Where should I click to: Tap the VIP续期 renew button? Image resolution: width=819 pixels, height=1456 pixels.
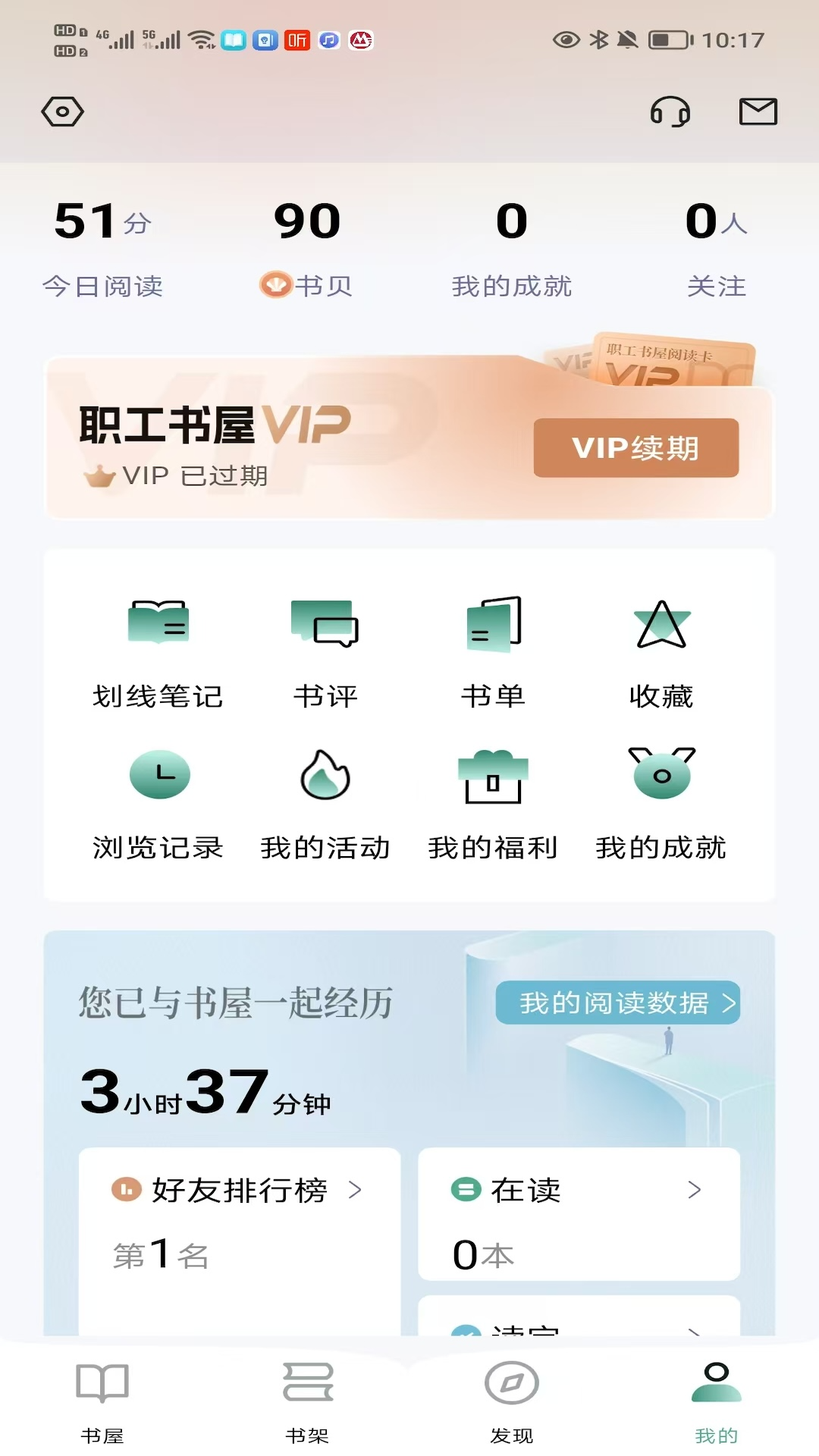point(635,447)
